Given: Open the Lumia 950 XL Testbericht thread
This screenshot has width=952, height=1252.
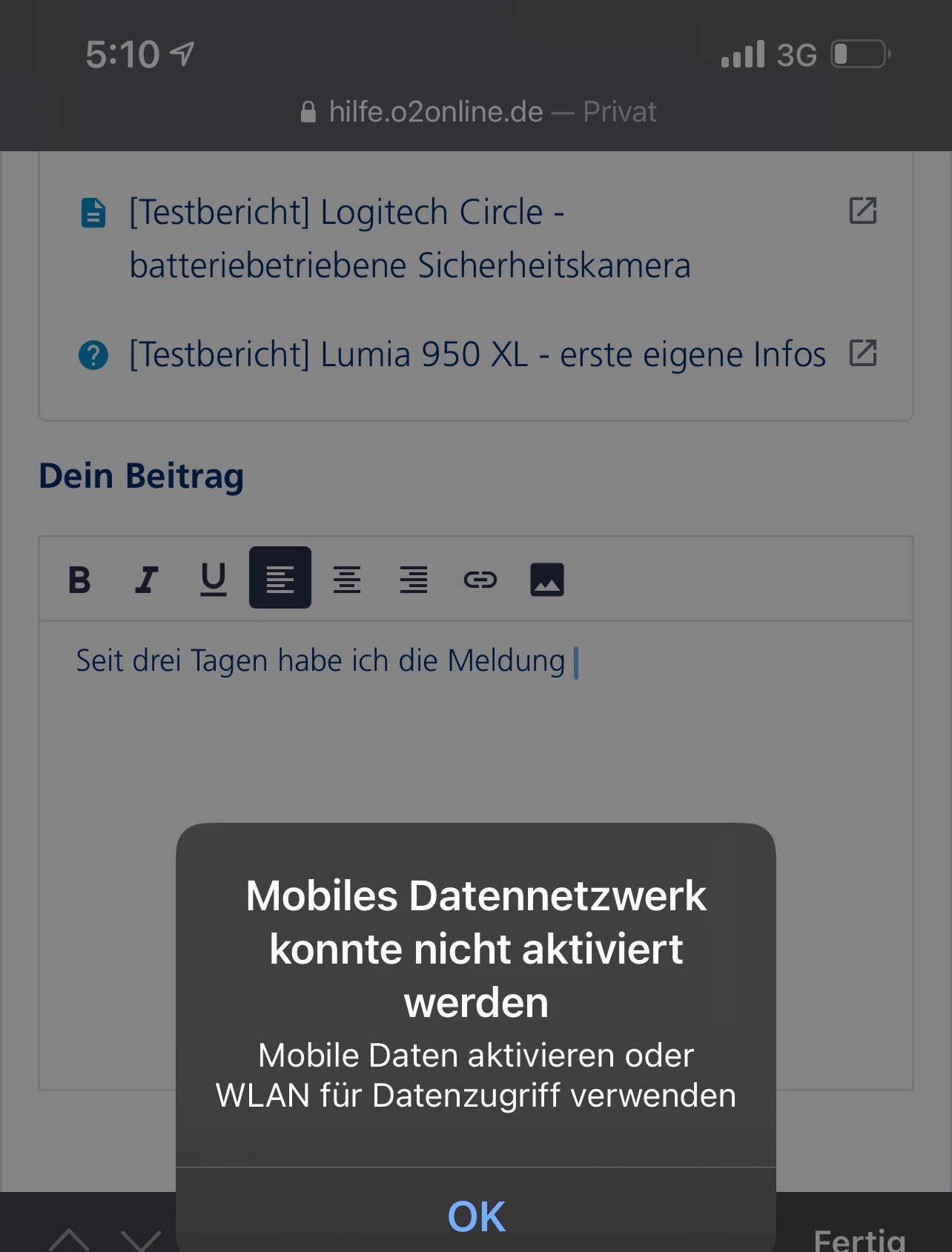Looking at the screenshot, I should click(x=477, y=354).
